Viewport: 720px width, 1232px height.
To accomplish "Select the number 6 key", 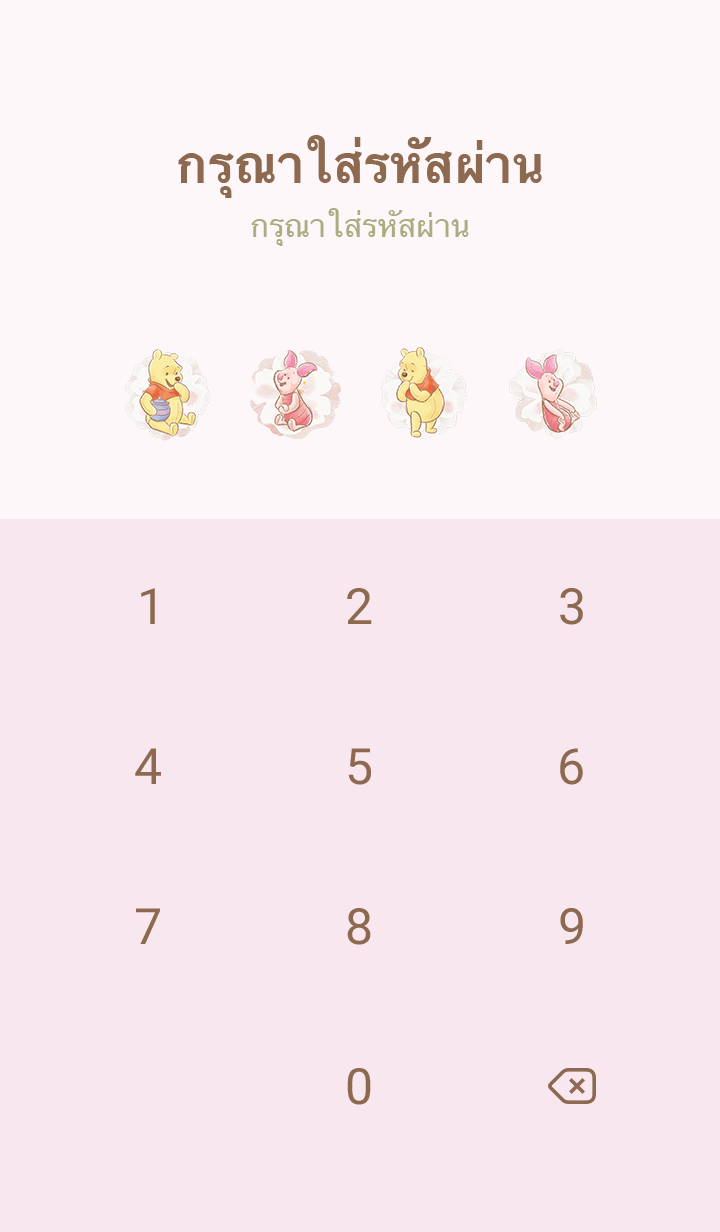I will [x=571, y=767].
